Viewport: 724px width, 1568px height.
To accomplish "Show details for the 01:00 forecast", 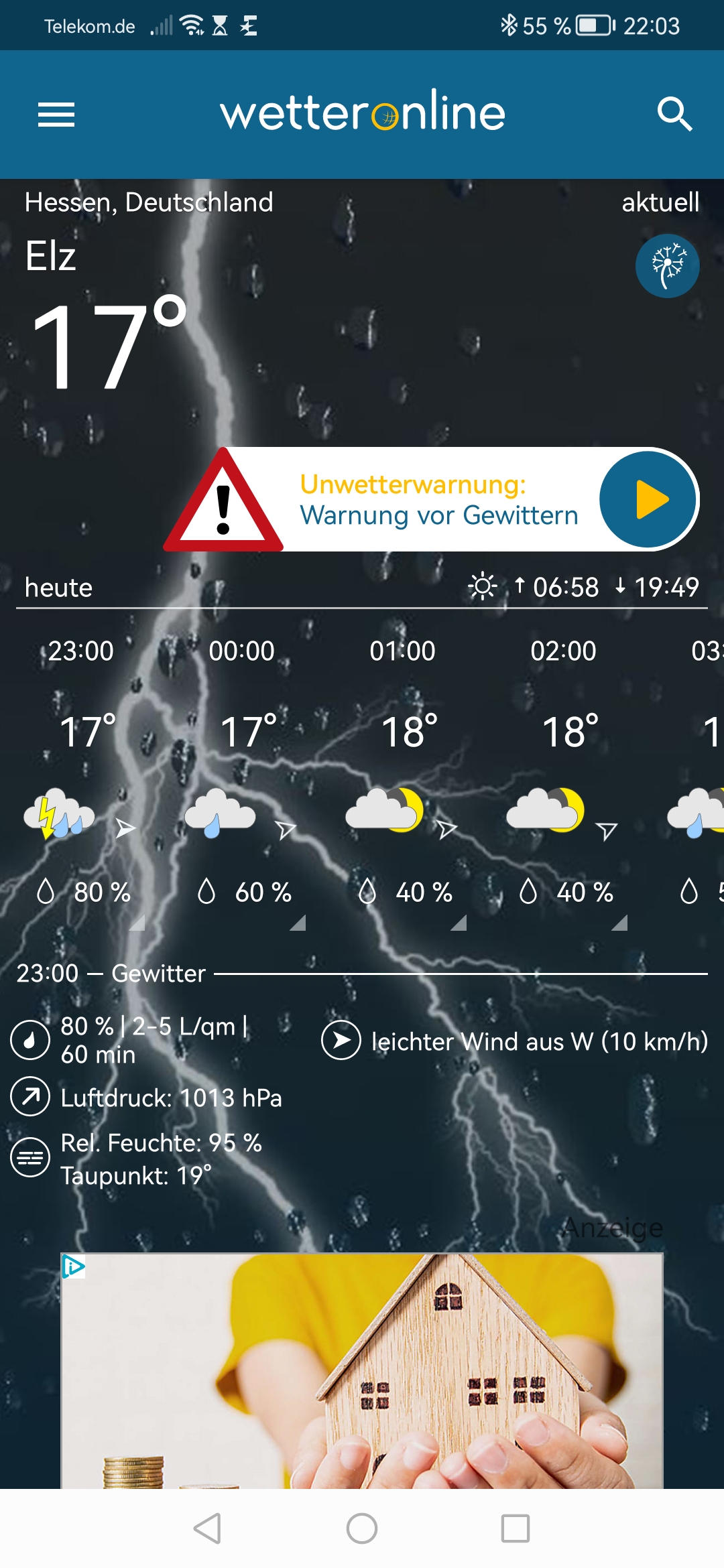I will [x=402, y=777].
